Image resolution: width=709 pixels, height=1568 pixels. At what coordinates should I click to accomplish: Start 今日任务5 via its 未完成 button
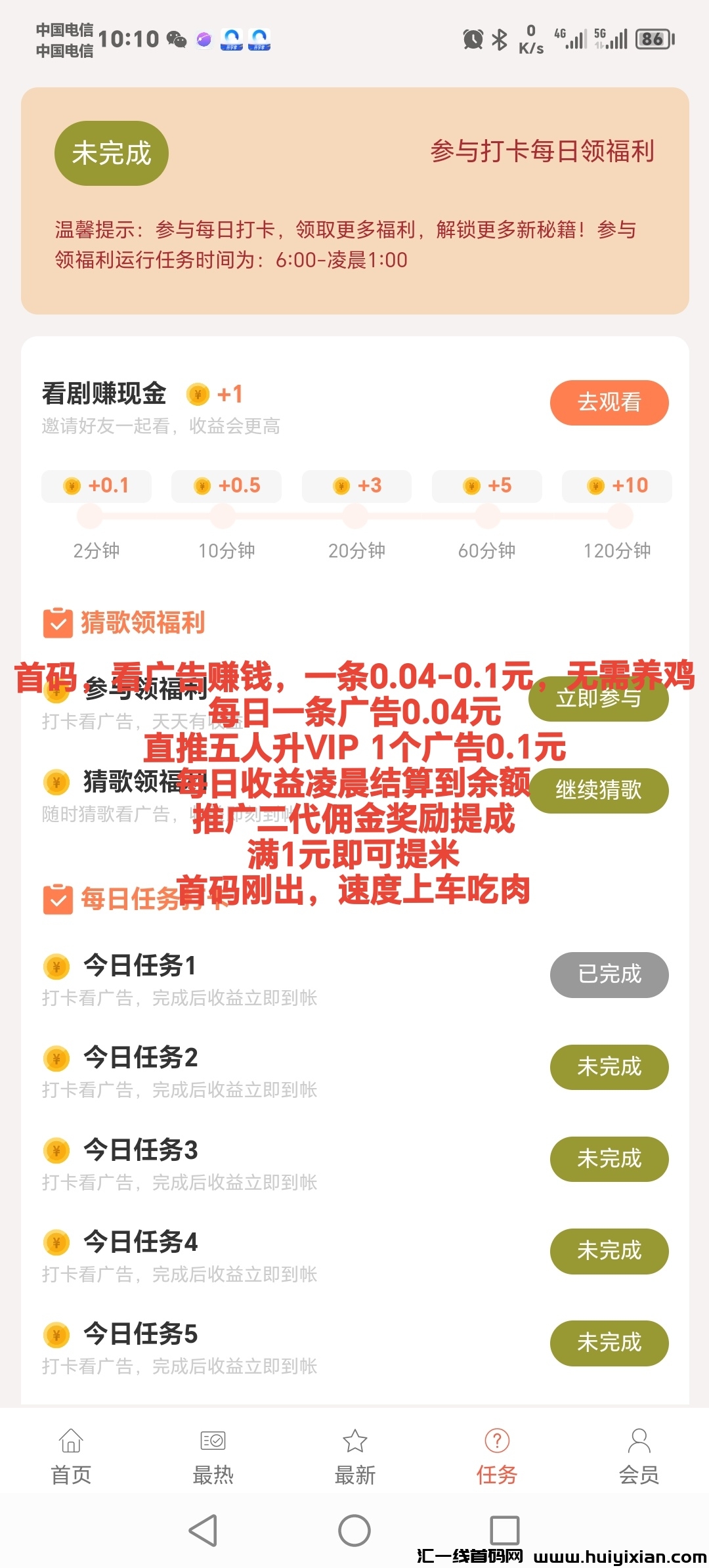tap(609, 1342)
